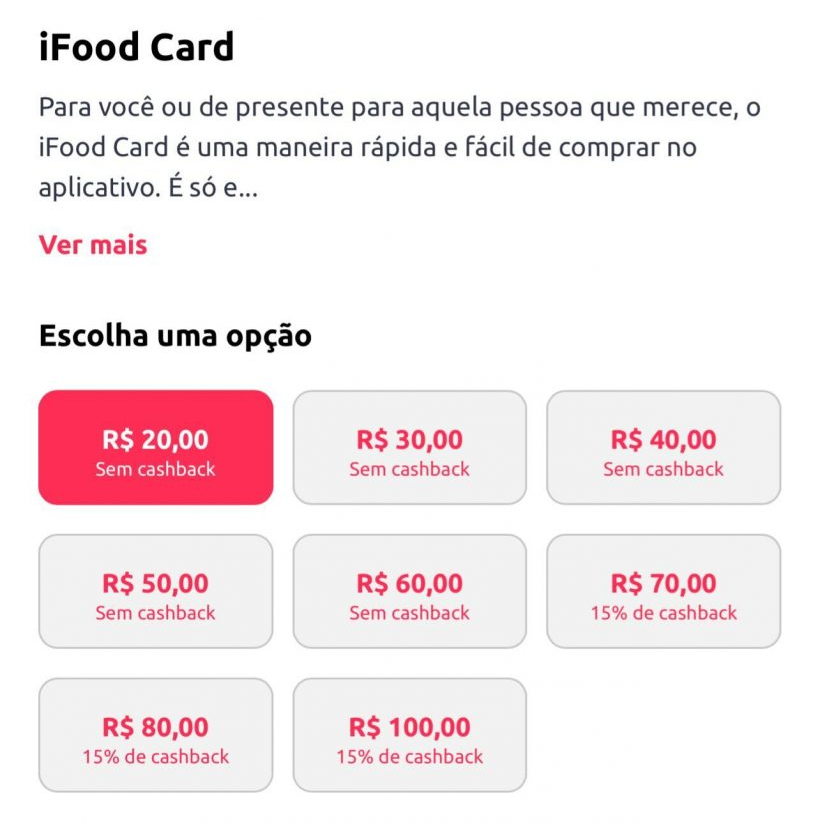The width and height of the screenshot is (820, 825).
Task: Select R$ 70,00 with 15% de cashback
Action: 664,590
